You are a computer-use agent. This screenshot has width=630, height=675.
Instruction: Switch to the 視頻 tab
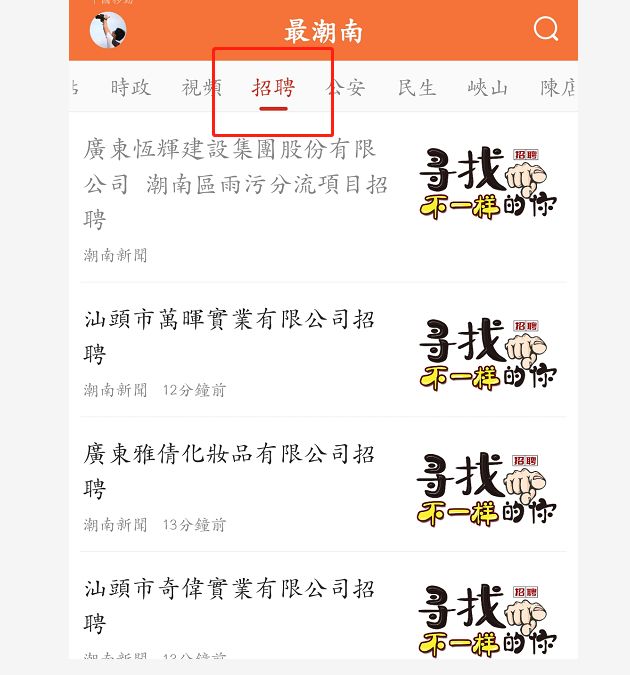tap(202, 88)
